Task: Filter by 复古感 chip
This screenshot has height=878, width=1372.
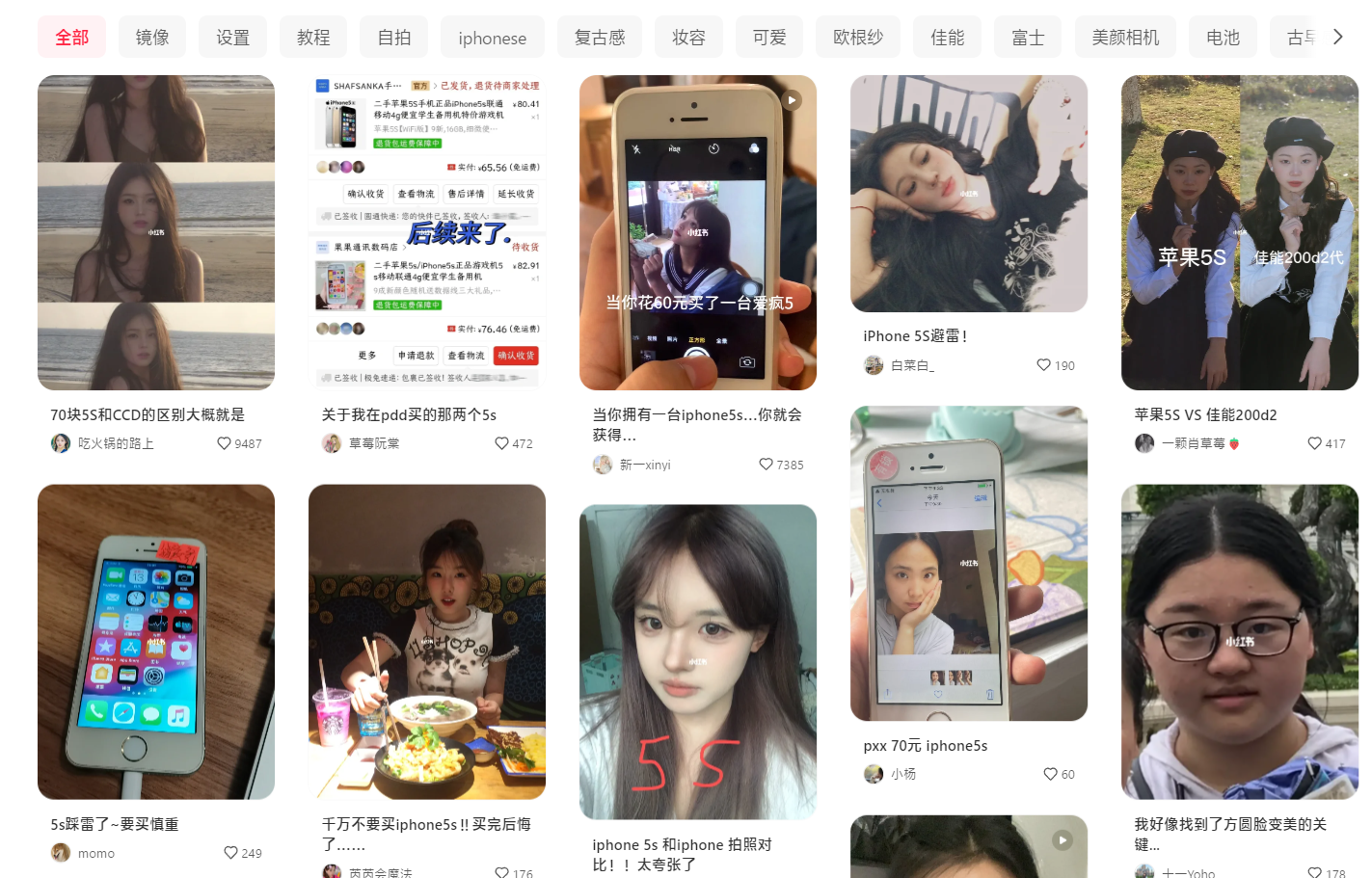Action: click(x=600, y=38)
